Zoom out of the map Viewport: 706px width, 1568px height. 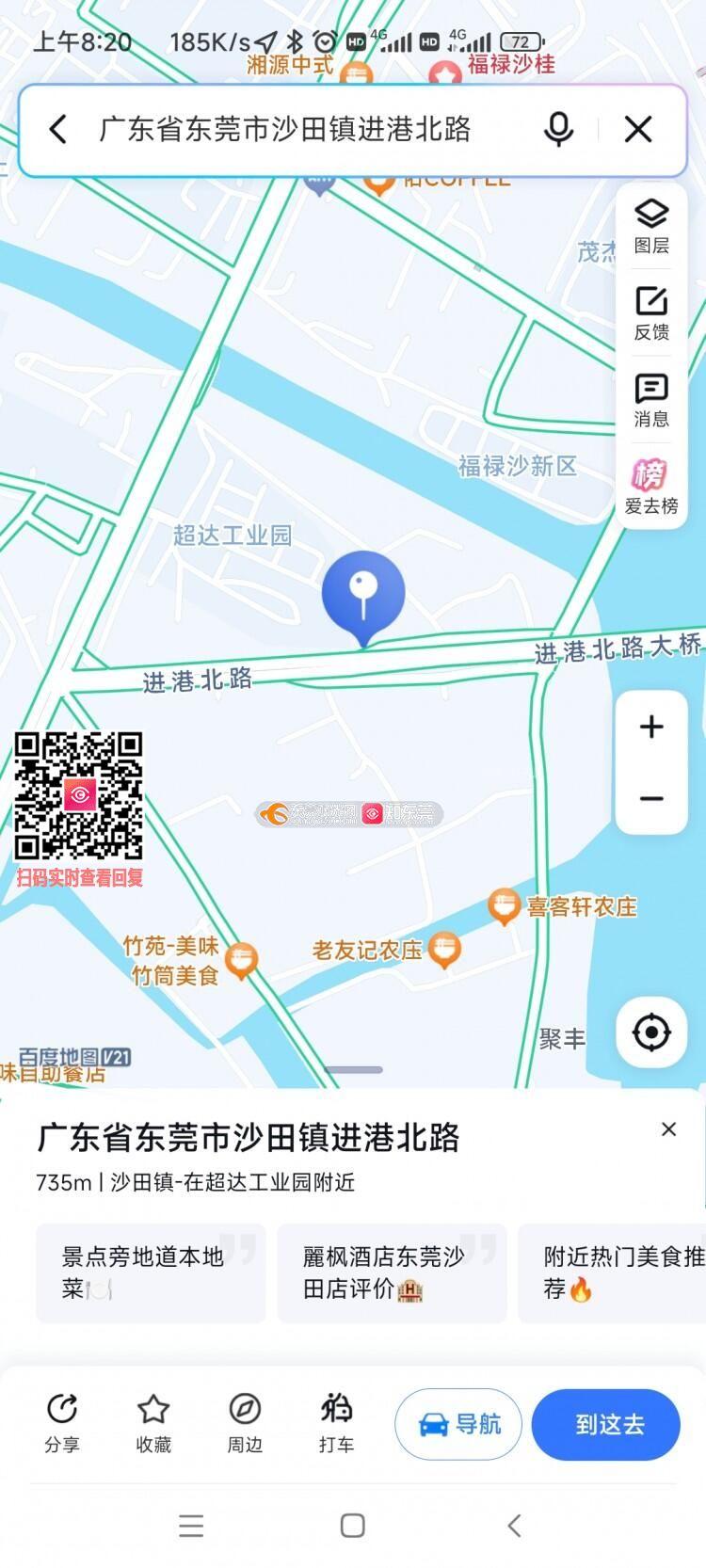651,799
